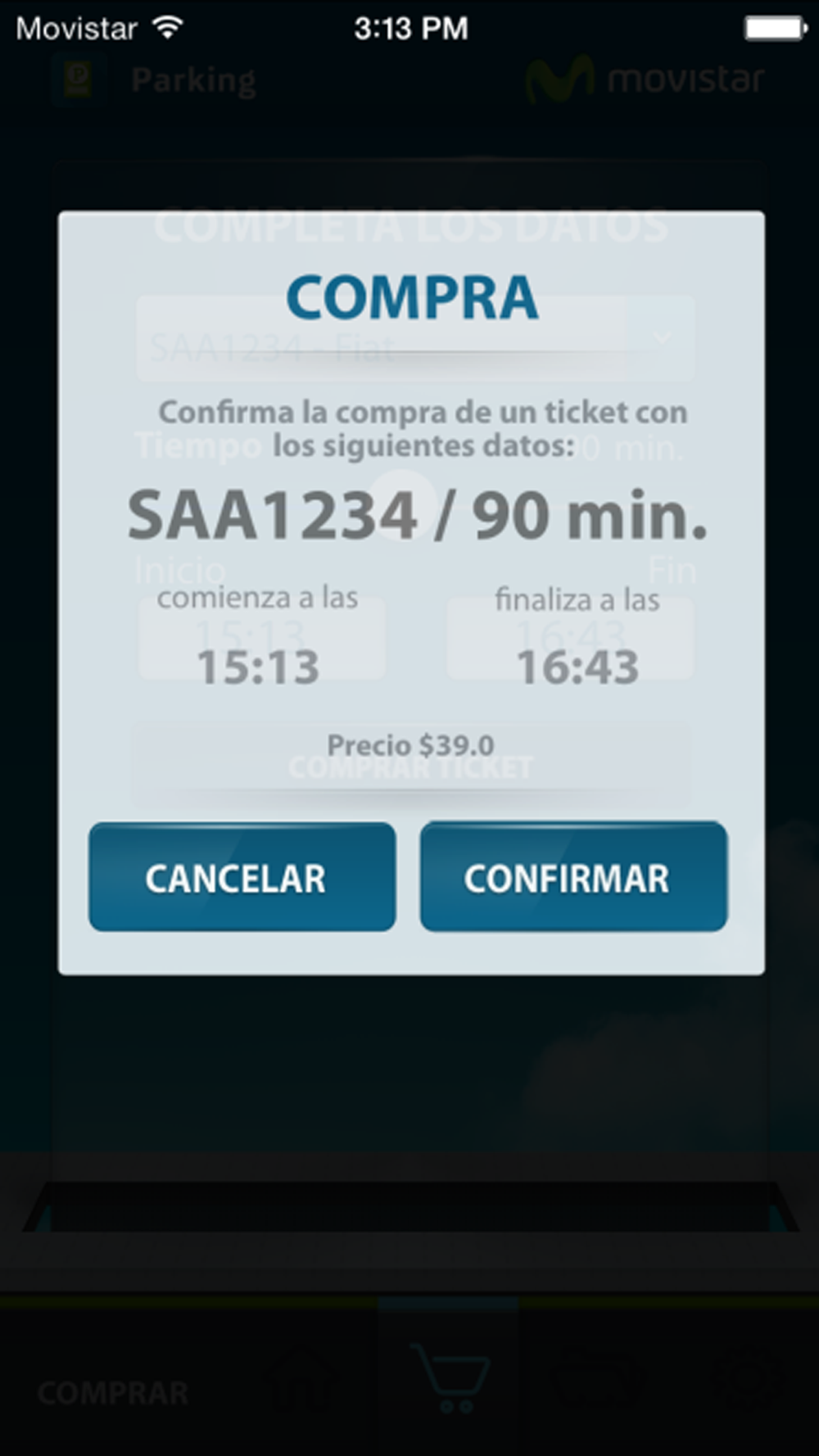Confirm the ticket purchase with CONFIRMAR
819x1456 pixels.
pos(573,877)
